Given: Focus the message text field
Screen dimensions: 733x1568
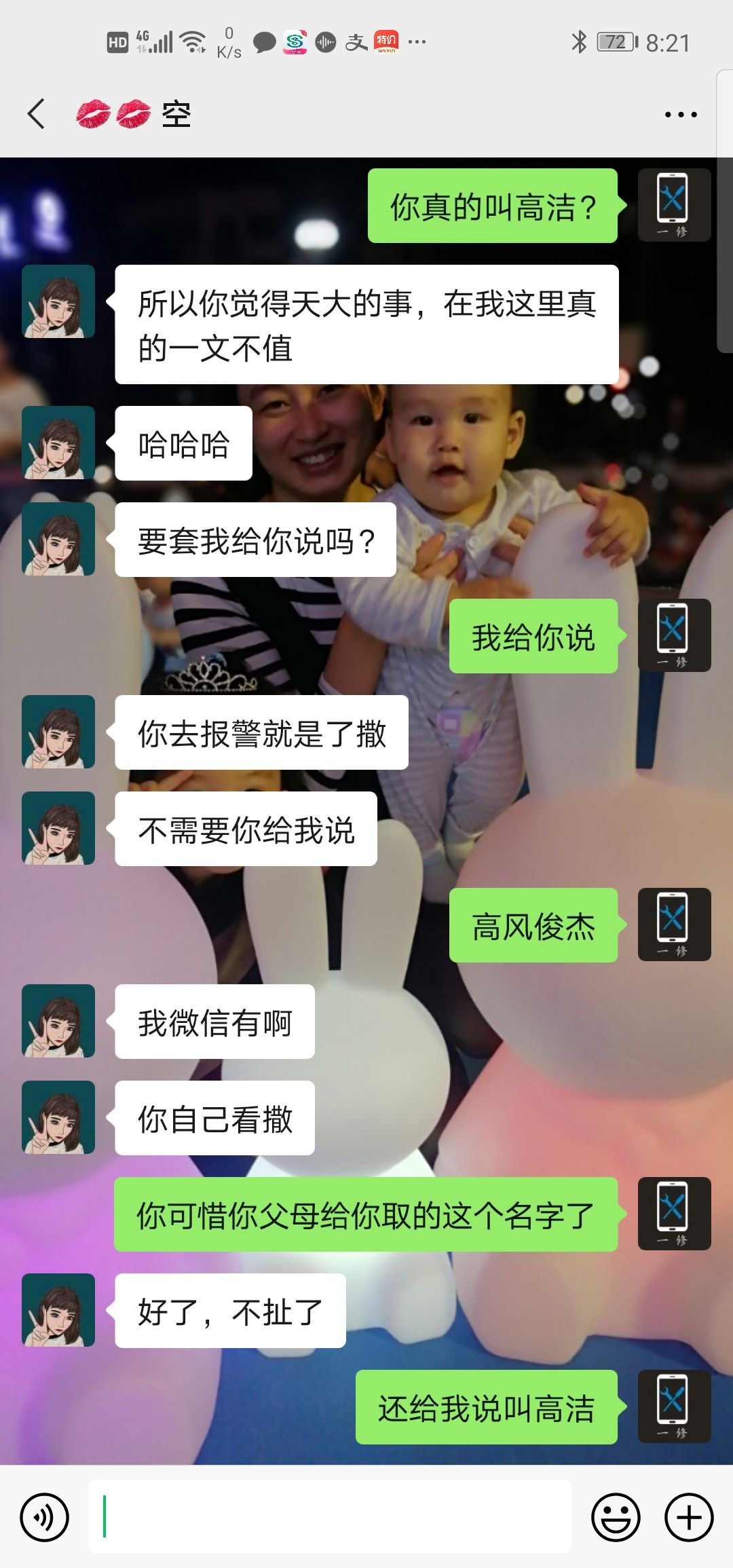Looking at the screenshot, I should point(329,1516).
